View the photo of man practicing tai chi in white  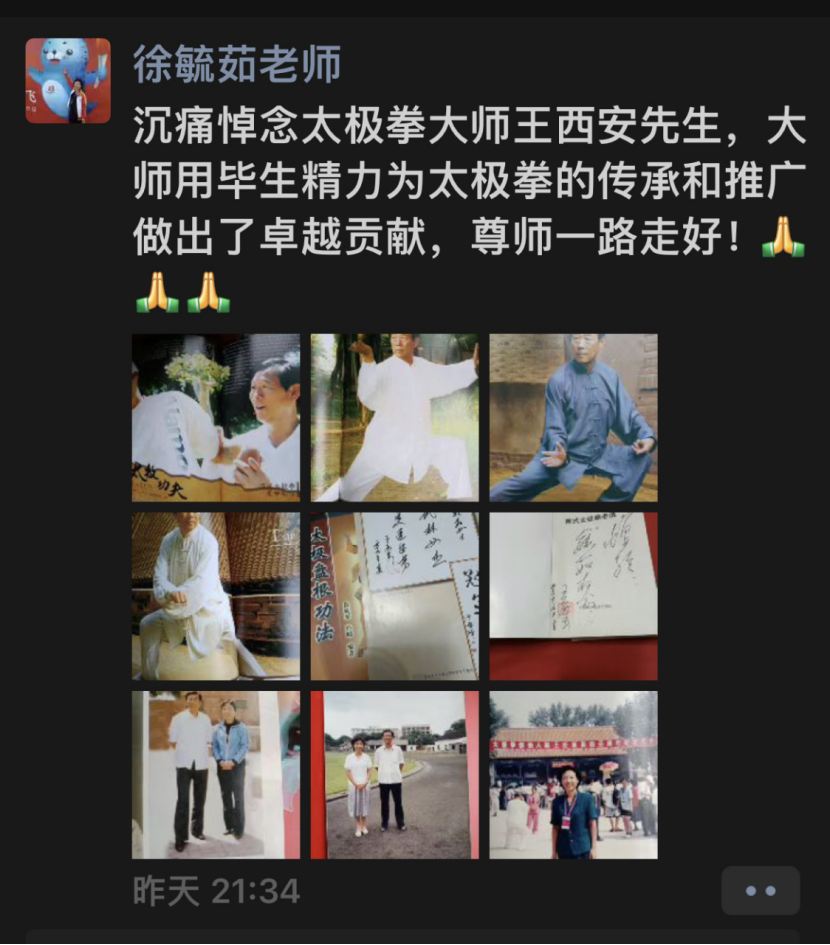(x=394, y=417)
